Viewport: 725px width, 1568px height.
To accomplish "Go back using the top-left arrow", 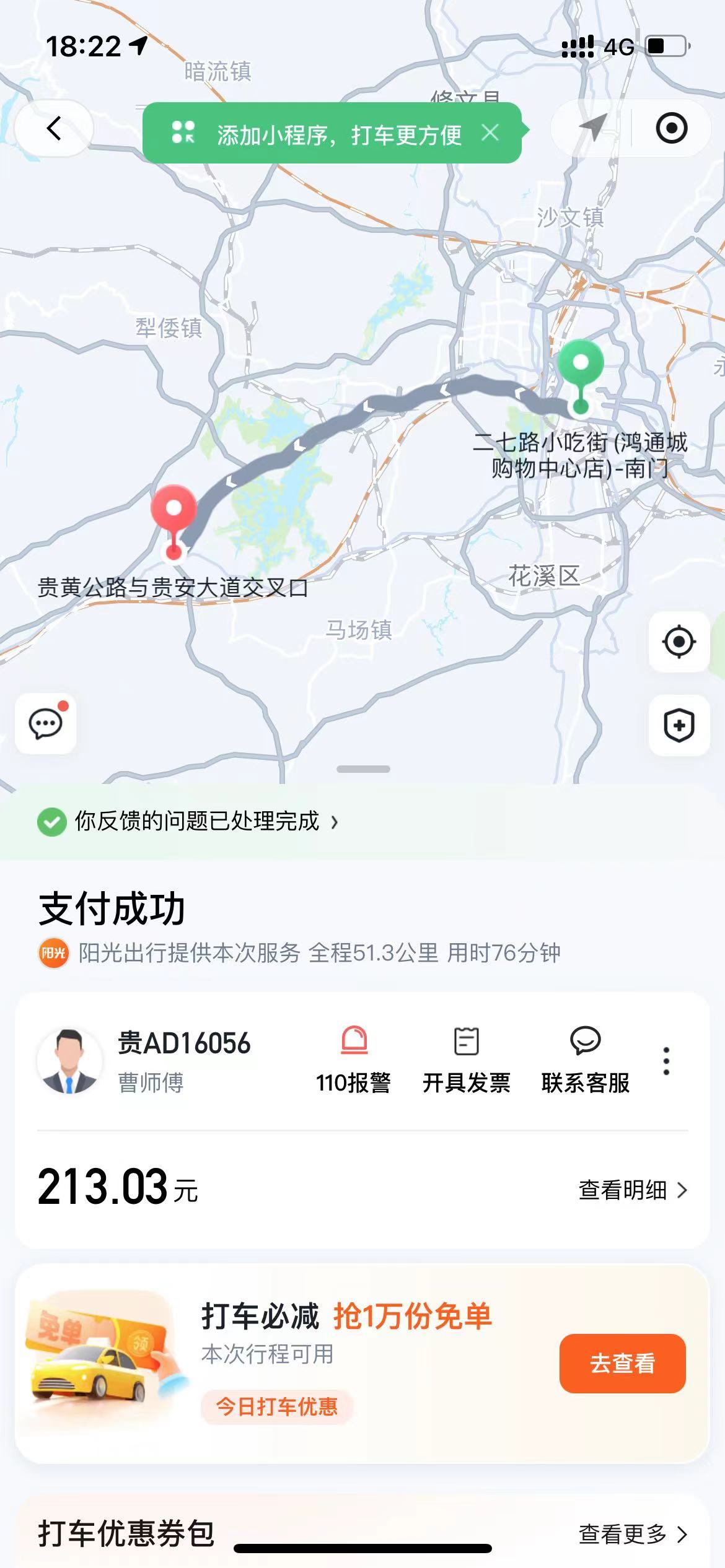I will (54, 129).
